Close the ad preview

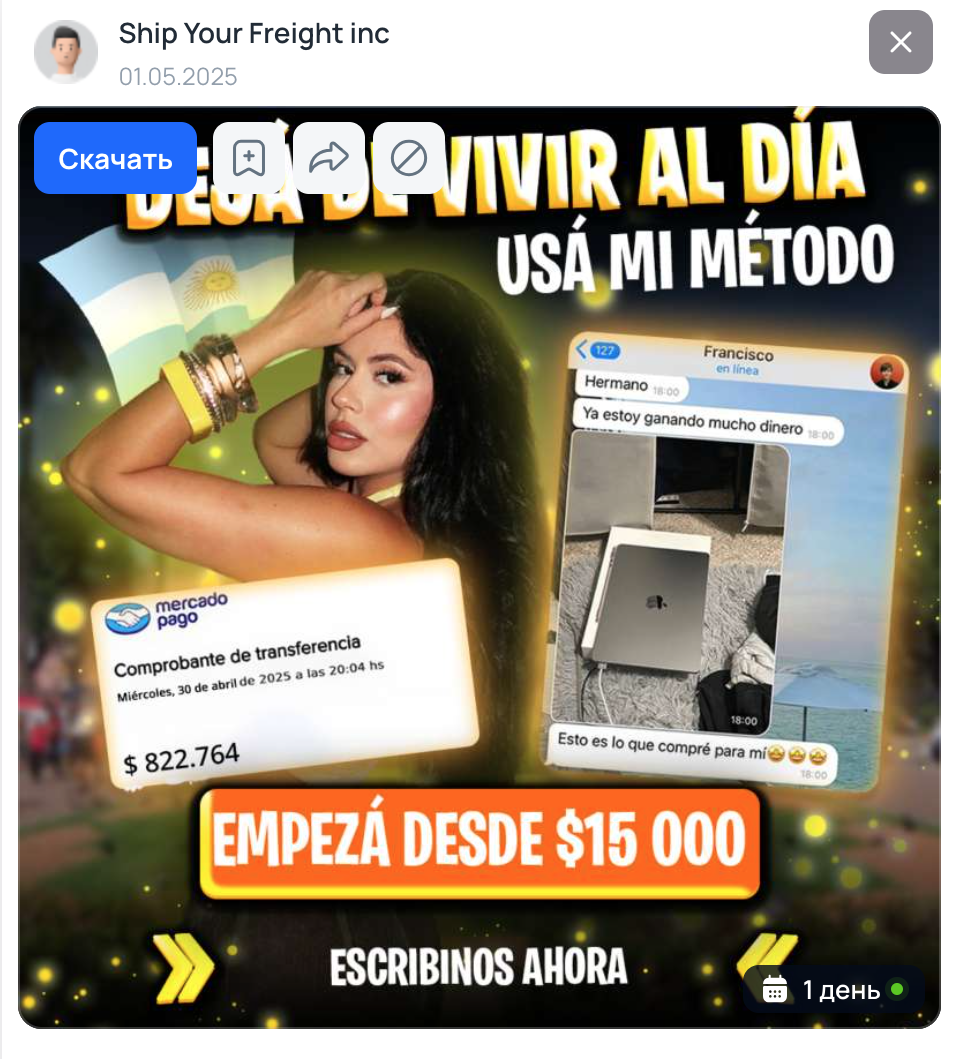[900, 42]
